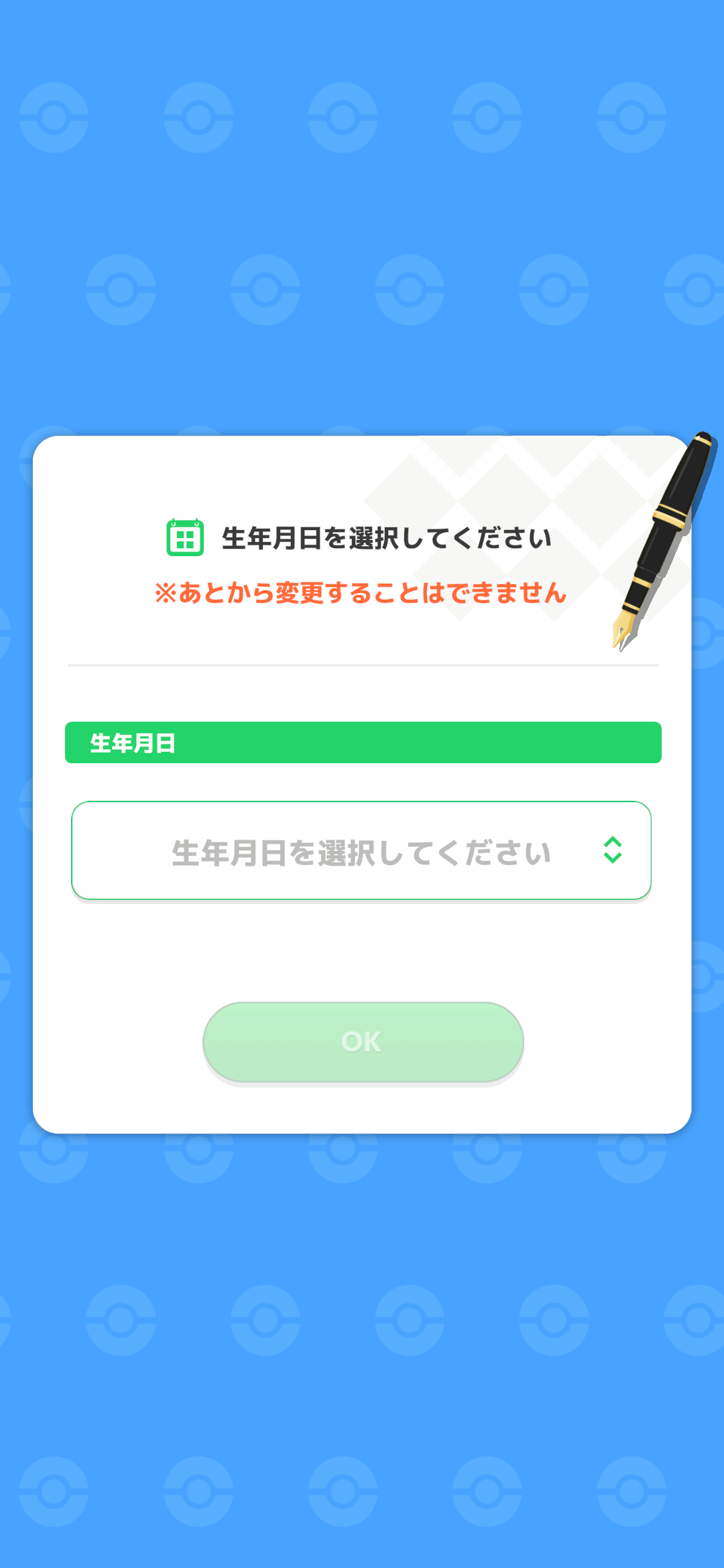The image size is (724, 1568).
Task: Open the 生年月日 date picker dropdown
Action: tap(361, 851)
